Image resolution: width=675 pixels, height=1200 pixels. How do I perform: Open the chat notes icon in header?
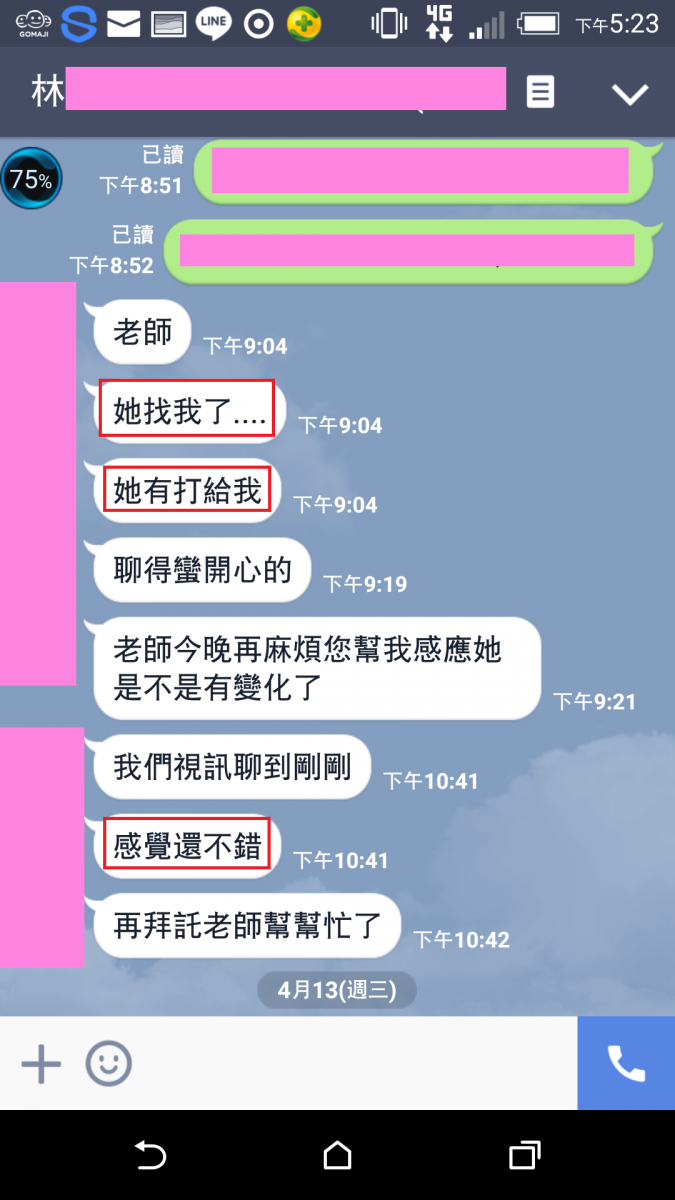coord(540,93)
